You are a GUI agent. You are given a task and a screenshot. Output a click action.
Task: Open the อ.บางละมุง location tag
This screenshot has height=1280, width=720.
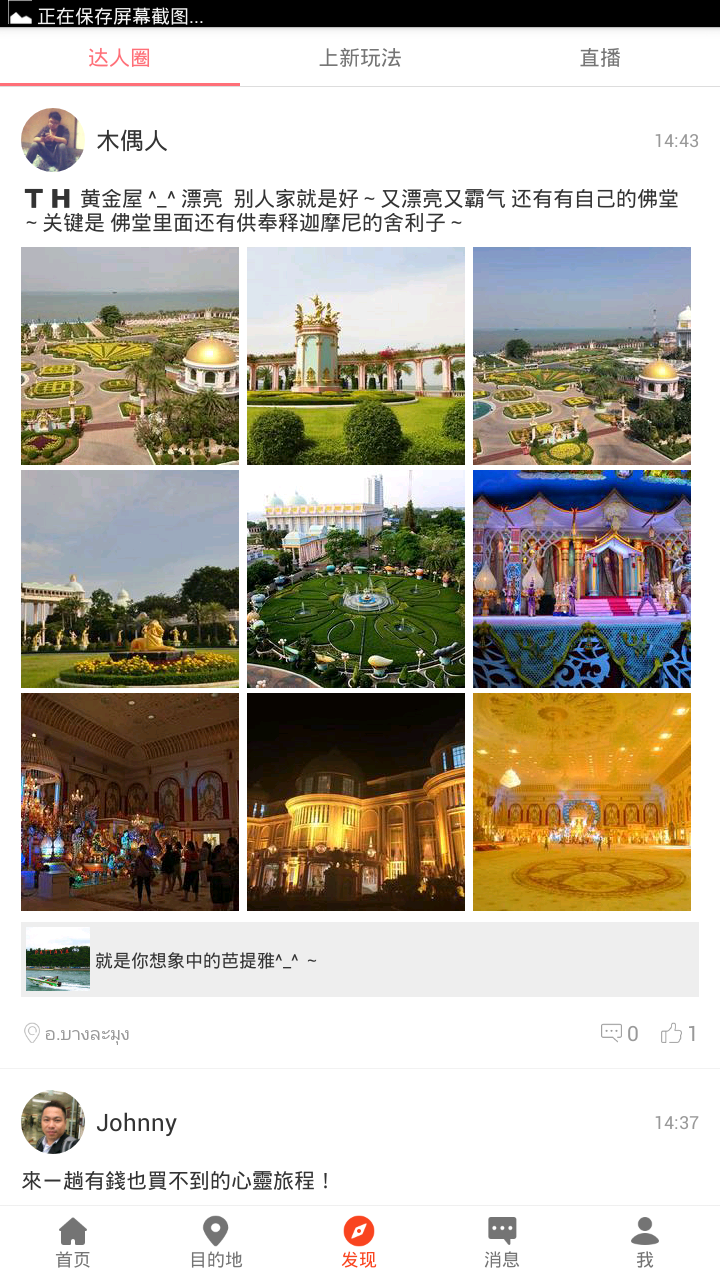click(x=77, y=1034)
